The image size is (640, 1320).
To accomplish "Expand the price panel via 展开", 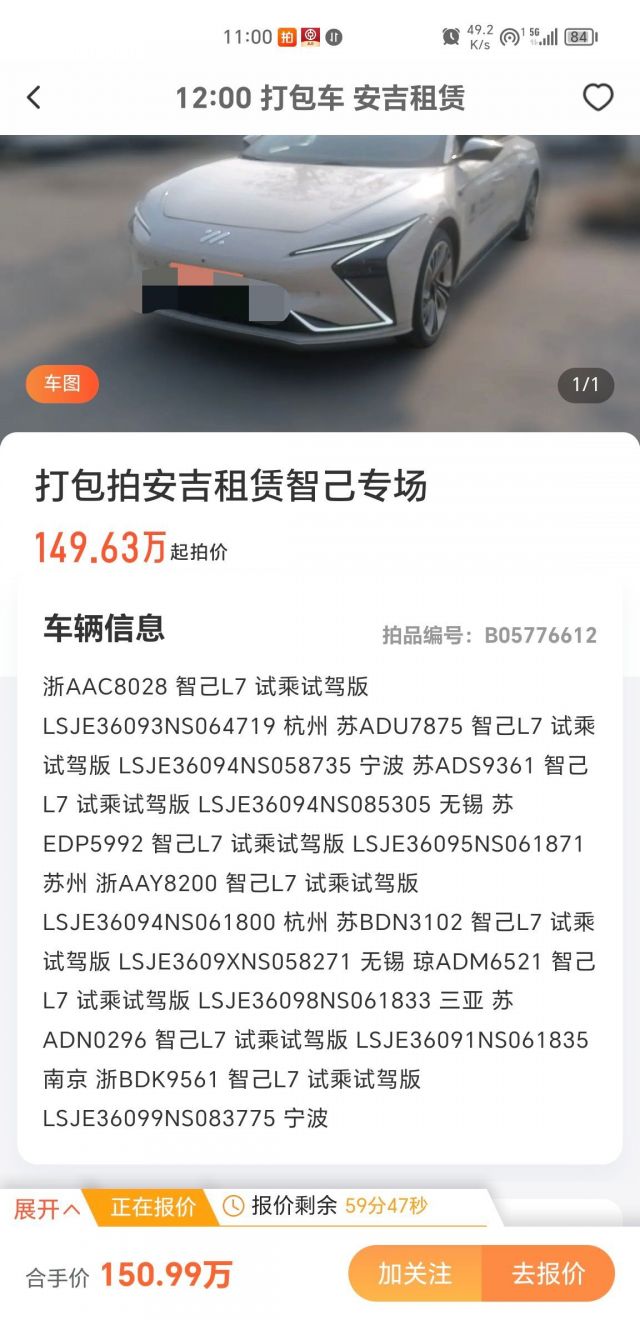I will [46, 1208].
